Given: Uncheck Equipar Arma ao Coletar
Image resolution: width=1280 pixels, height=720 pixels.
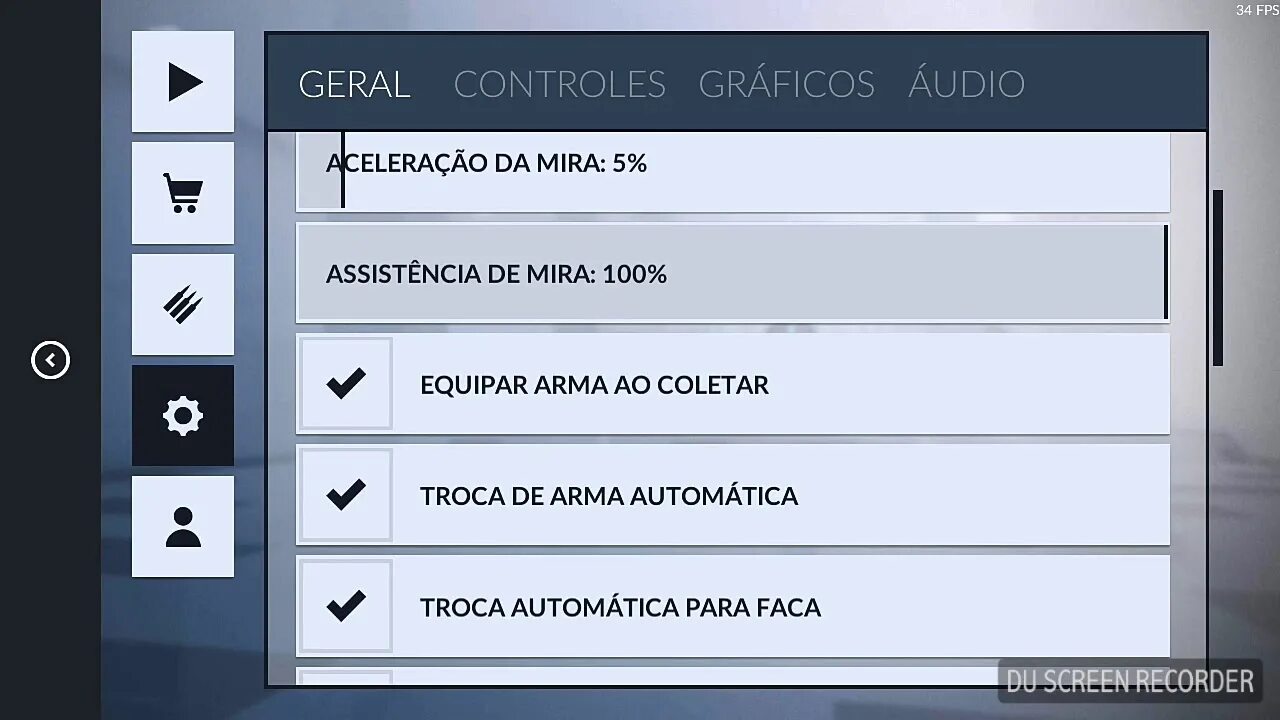Looking at the screenshot, I should point(346,384).
